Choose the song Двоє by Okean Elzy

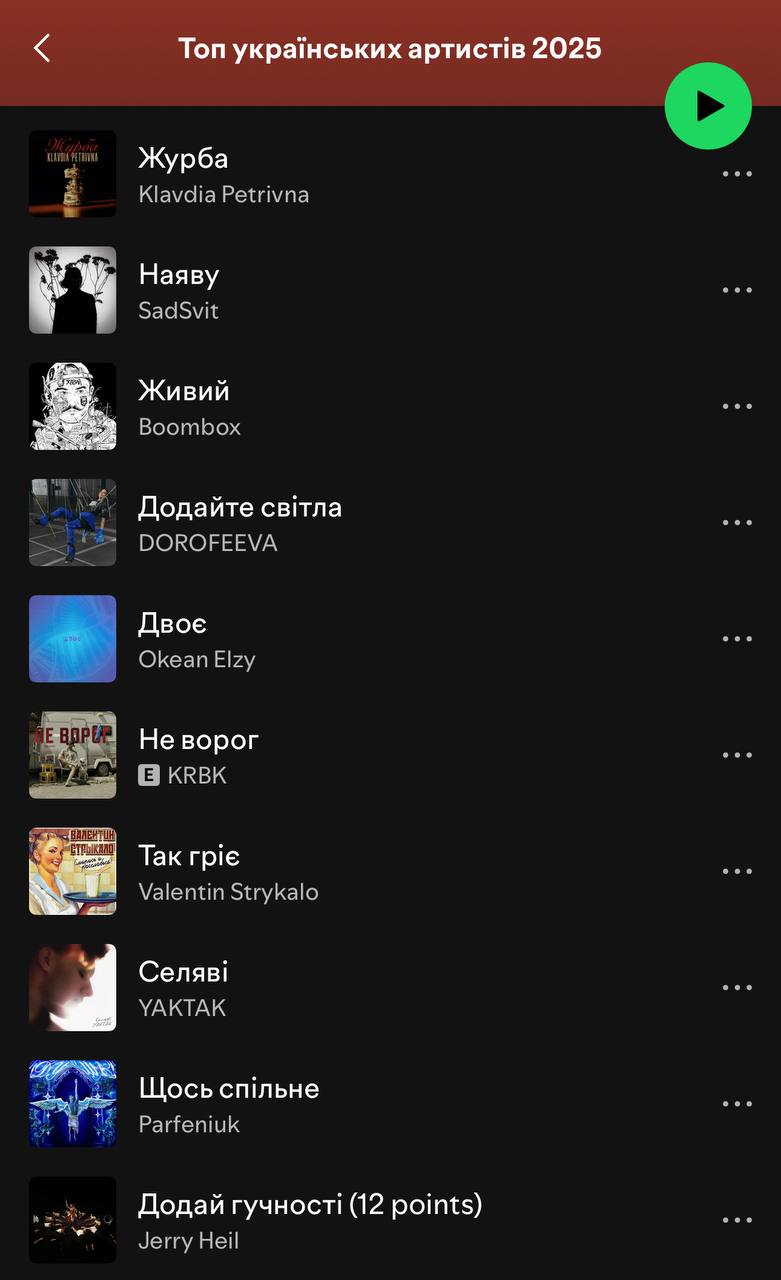pyautogui.click(x=173, y=623)
